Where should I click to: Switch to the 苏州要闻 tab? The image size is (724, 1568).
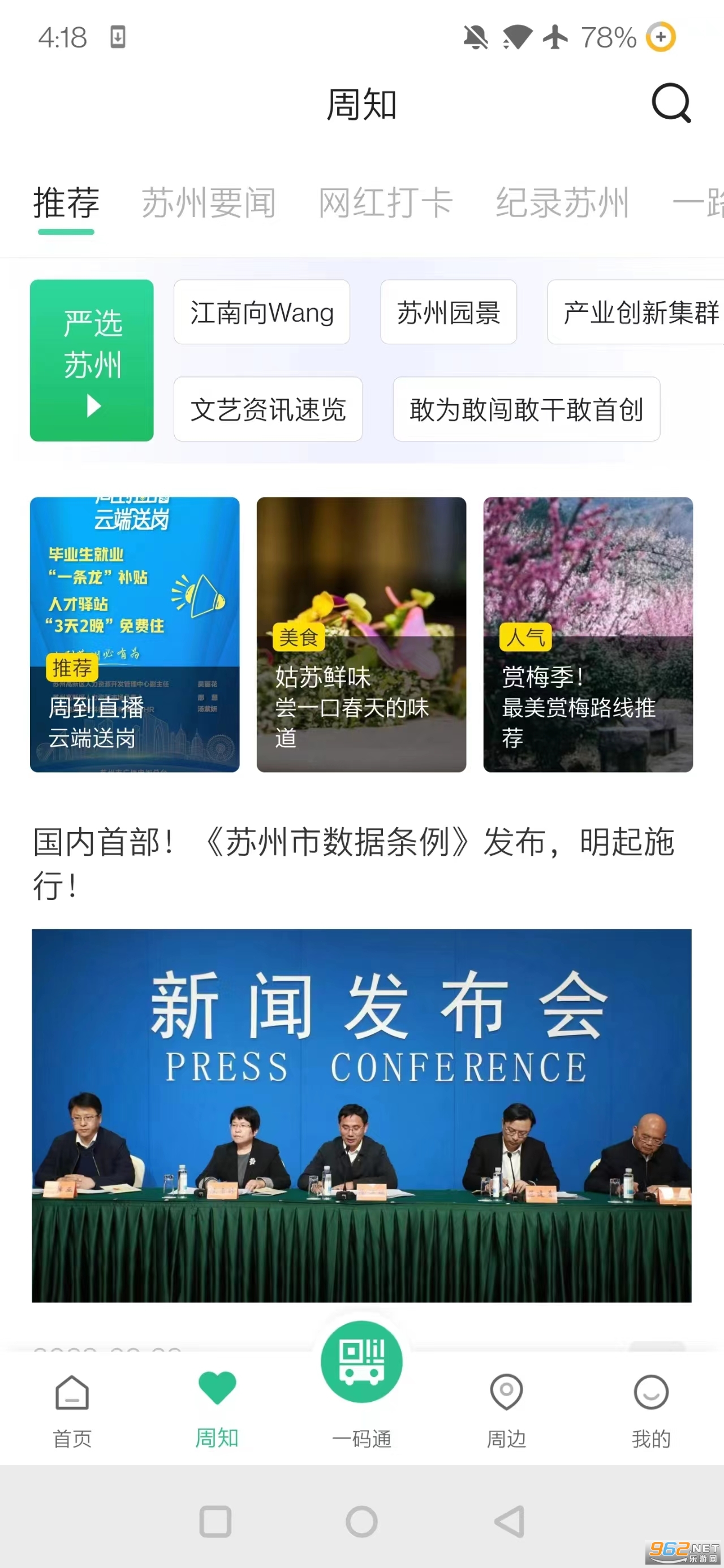(208, 203)
